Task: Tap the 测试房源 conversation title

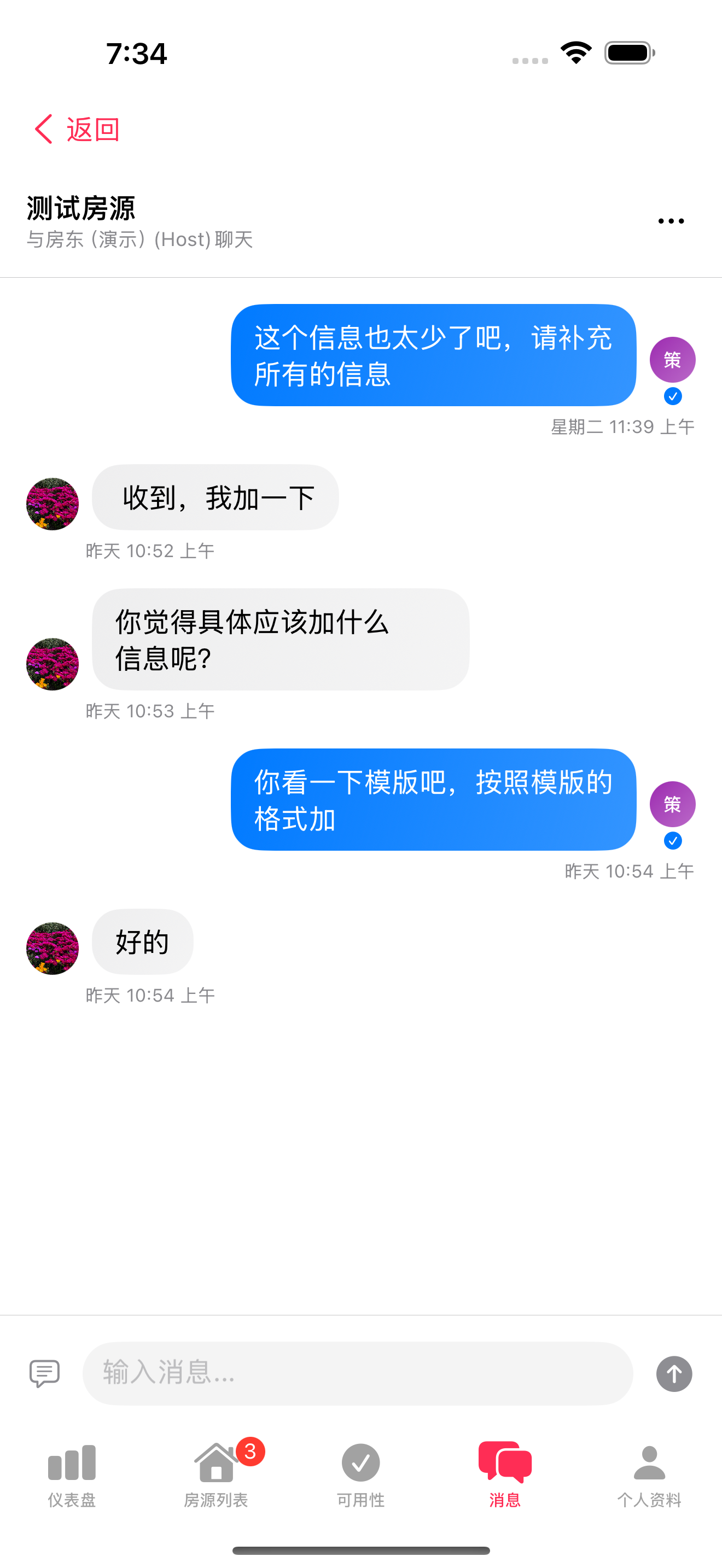Action: coord(81,208)
